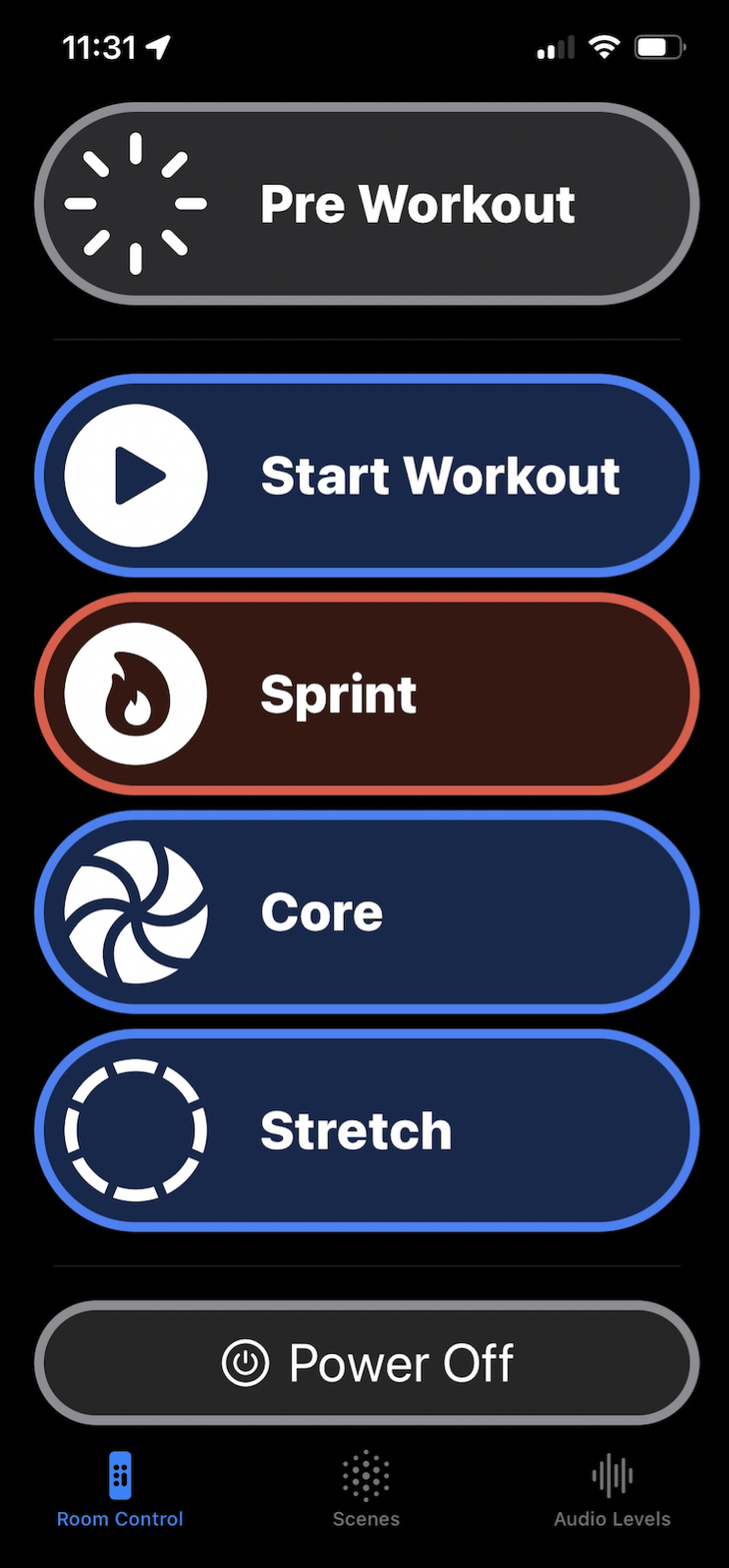Viewport: 729px width, 1568px height.
Task: Open the Room Control tab
Action: (120, 1489)
